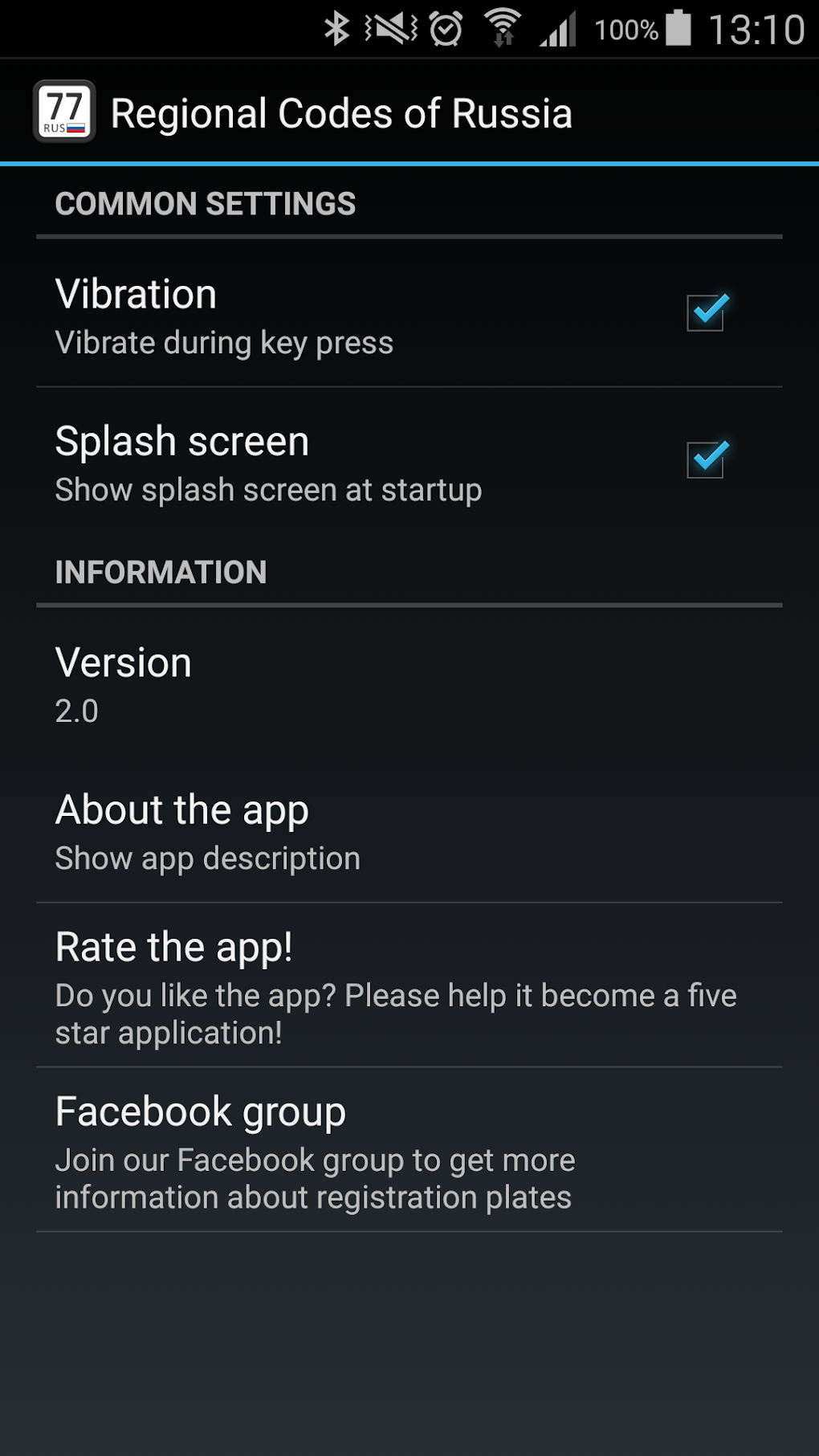This screenshot has height=1456, width=819.
Task: Disable the Splash screen checkbox
Action: pos(707,459)
